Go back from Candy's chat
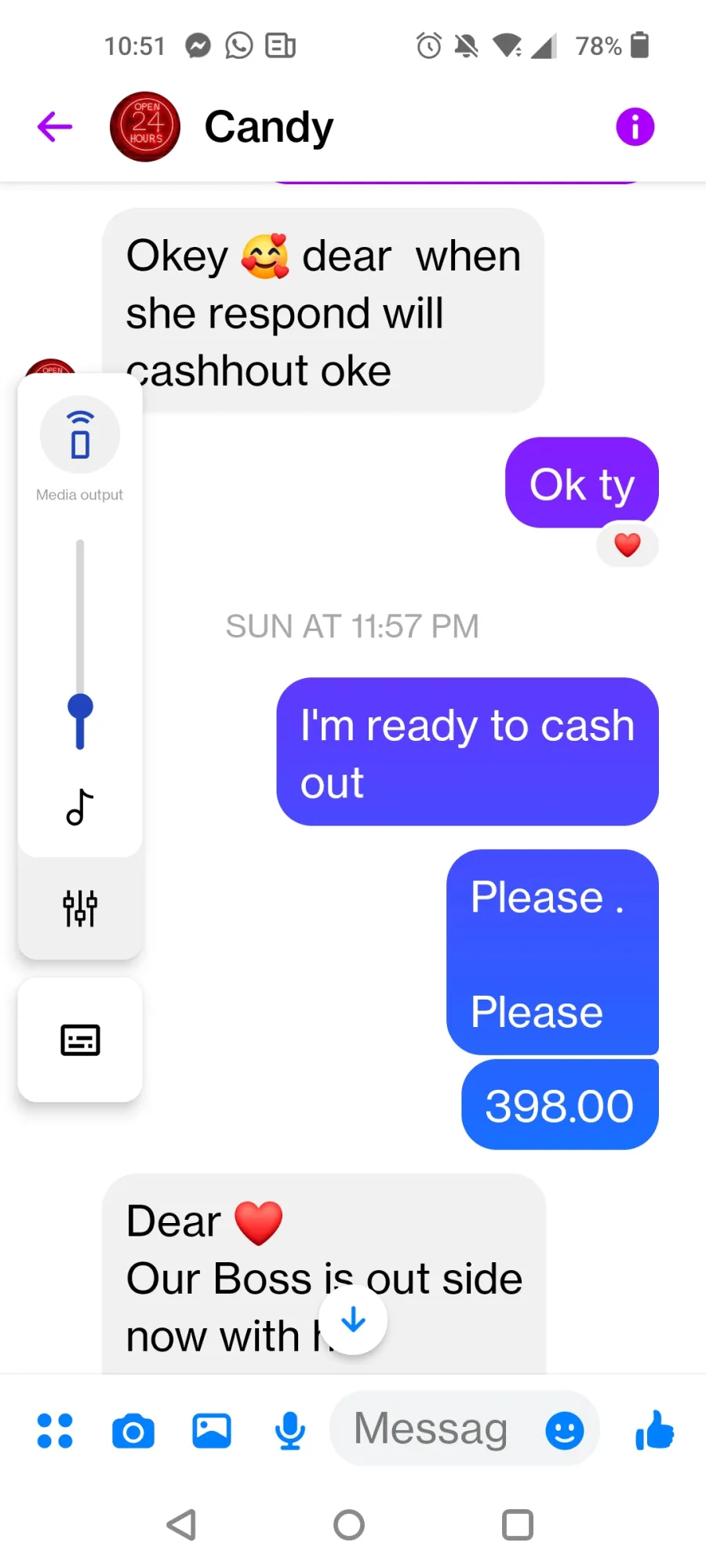 click(55, 127)
